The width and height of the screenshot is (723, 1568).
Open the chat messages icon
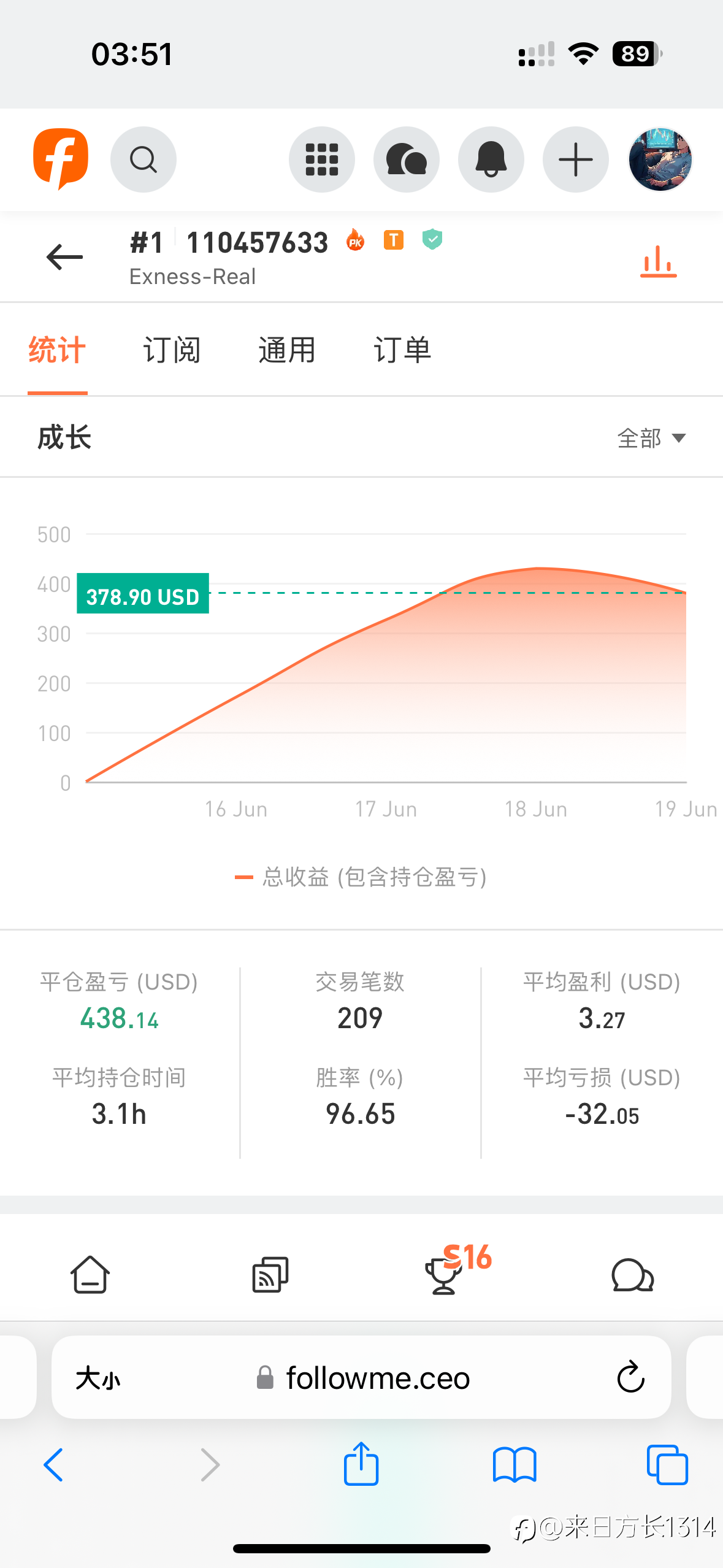tap(407, 159)
